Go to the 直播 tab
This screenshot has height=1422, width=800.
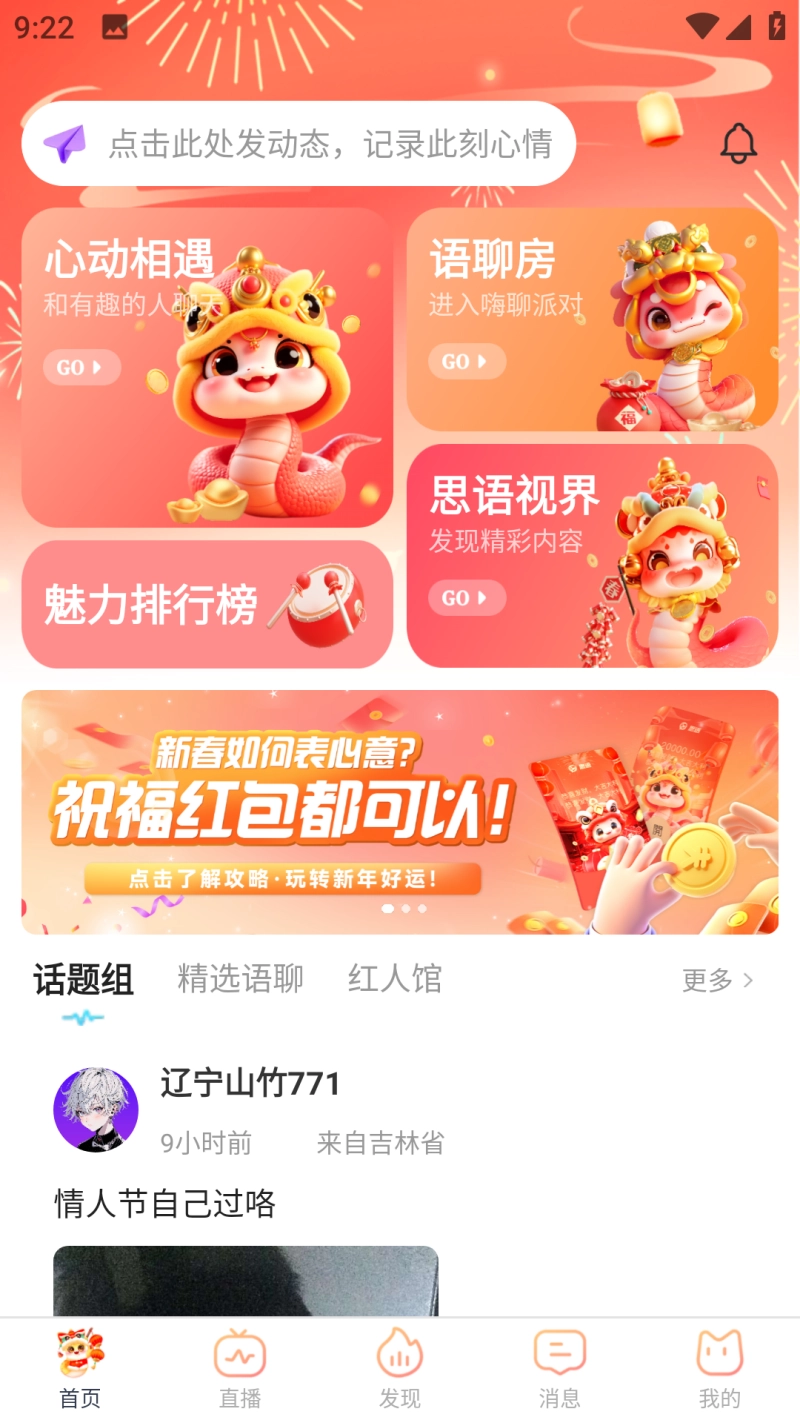click(240, 1369)
